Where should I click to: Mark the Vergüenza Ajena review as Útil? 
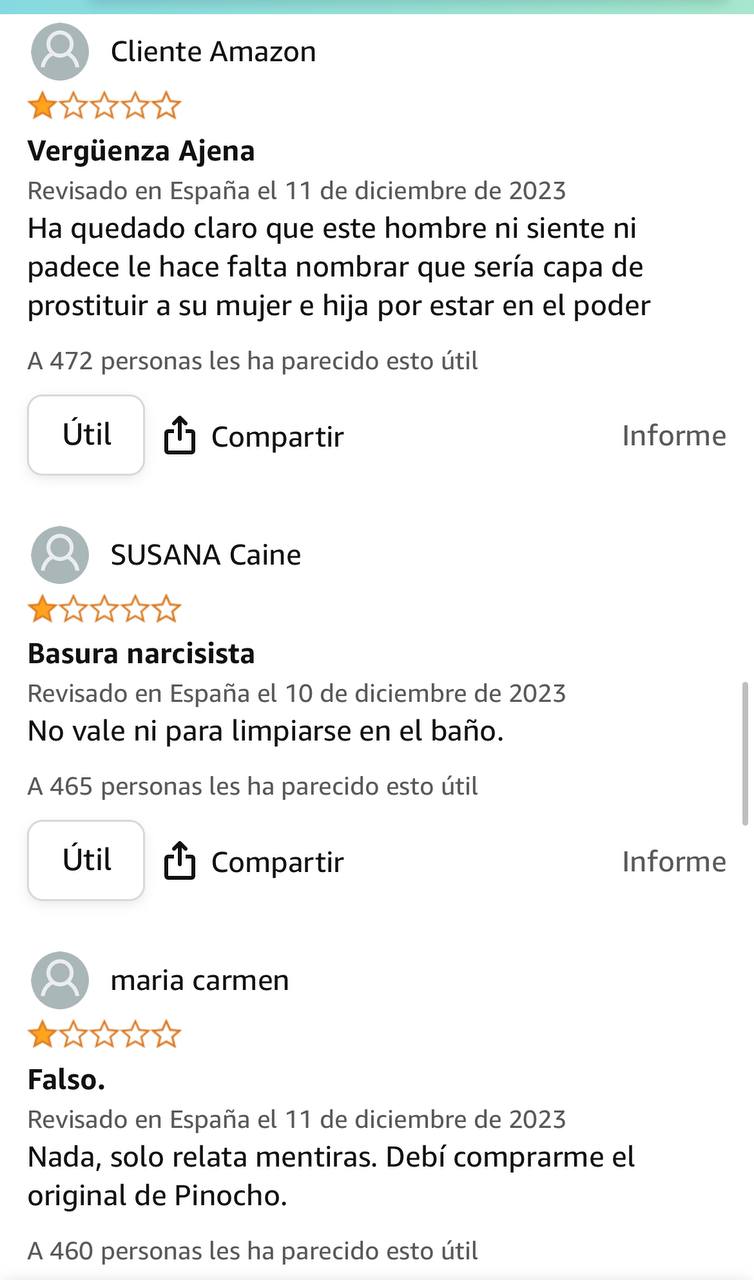point(86,435)
